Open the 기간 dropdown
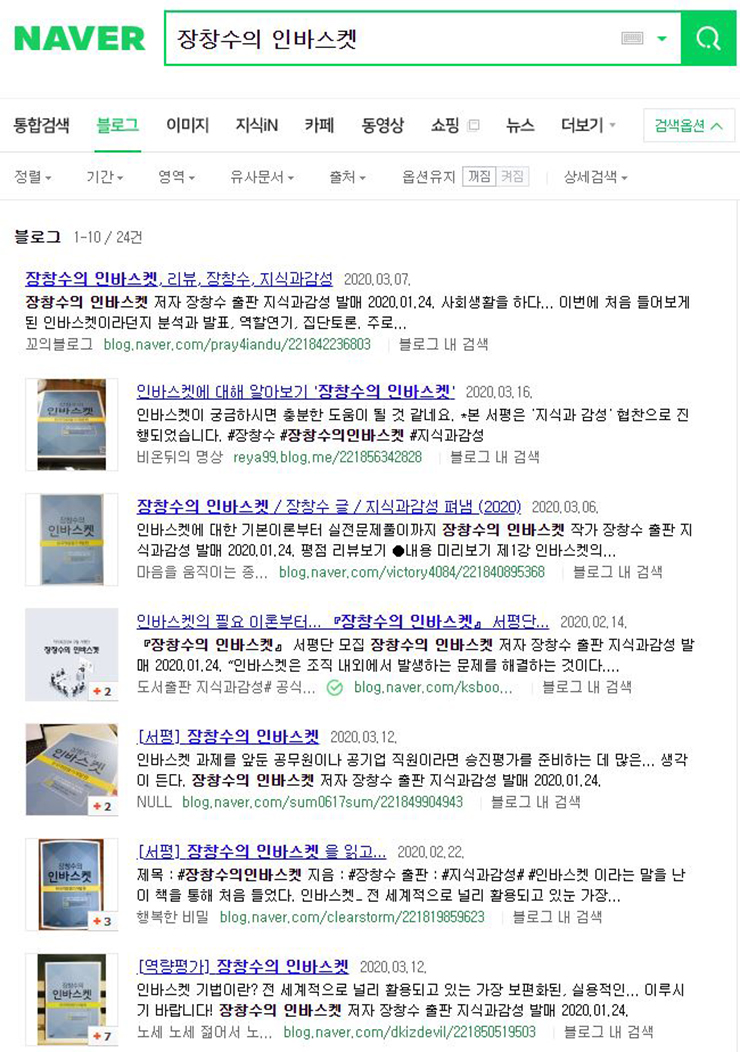 (104, 177)
